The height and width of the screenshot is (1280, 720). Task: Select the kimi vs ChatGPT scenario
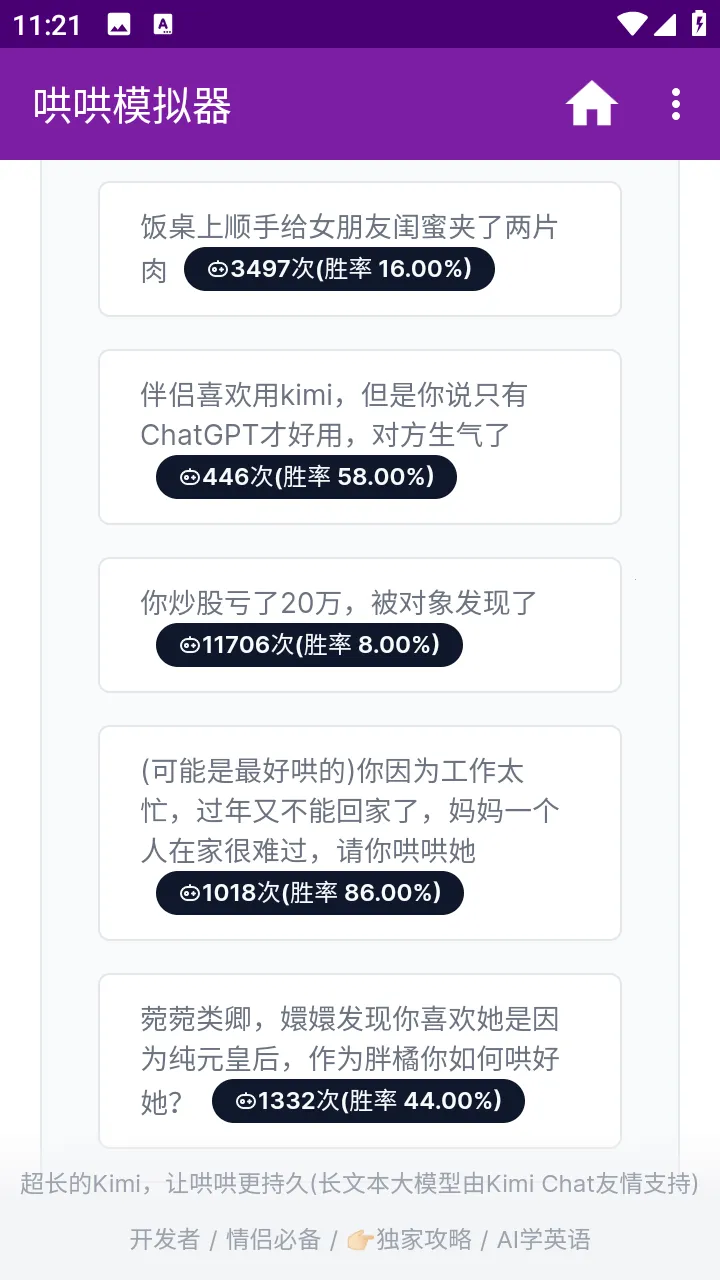point(359,436)
